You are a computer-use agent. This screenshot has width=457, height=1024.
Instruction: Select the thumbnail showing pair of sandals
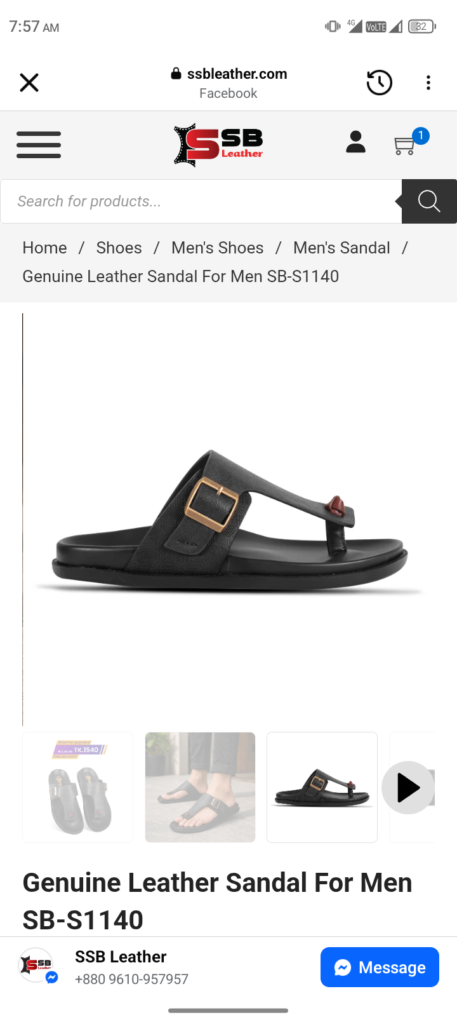click(78, 787)
